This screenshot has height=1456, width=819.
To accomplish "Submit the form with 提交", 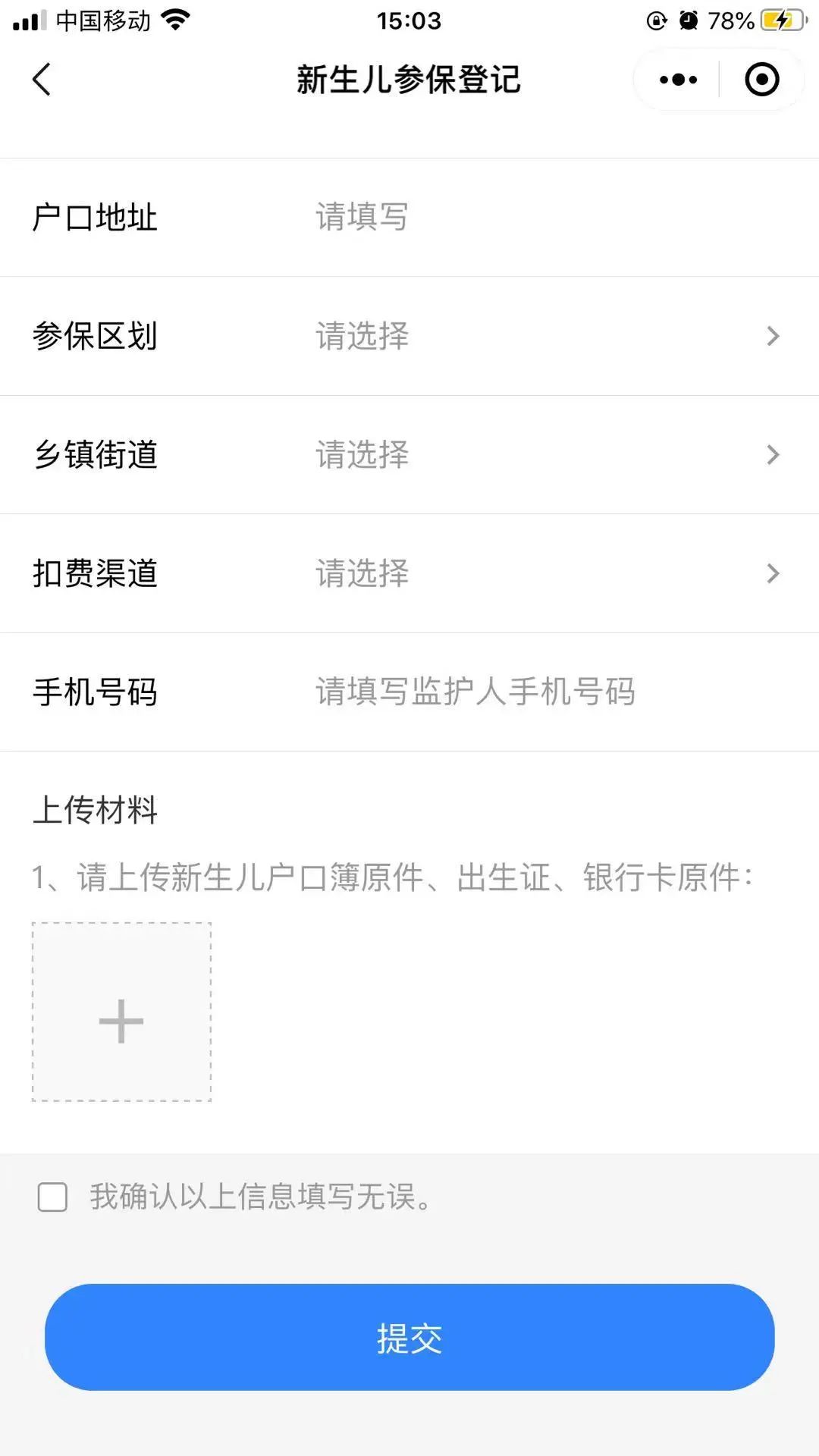I will click(x=409, y=1338).
